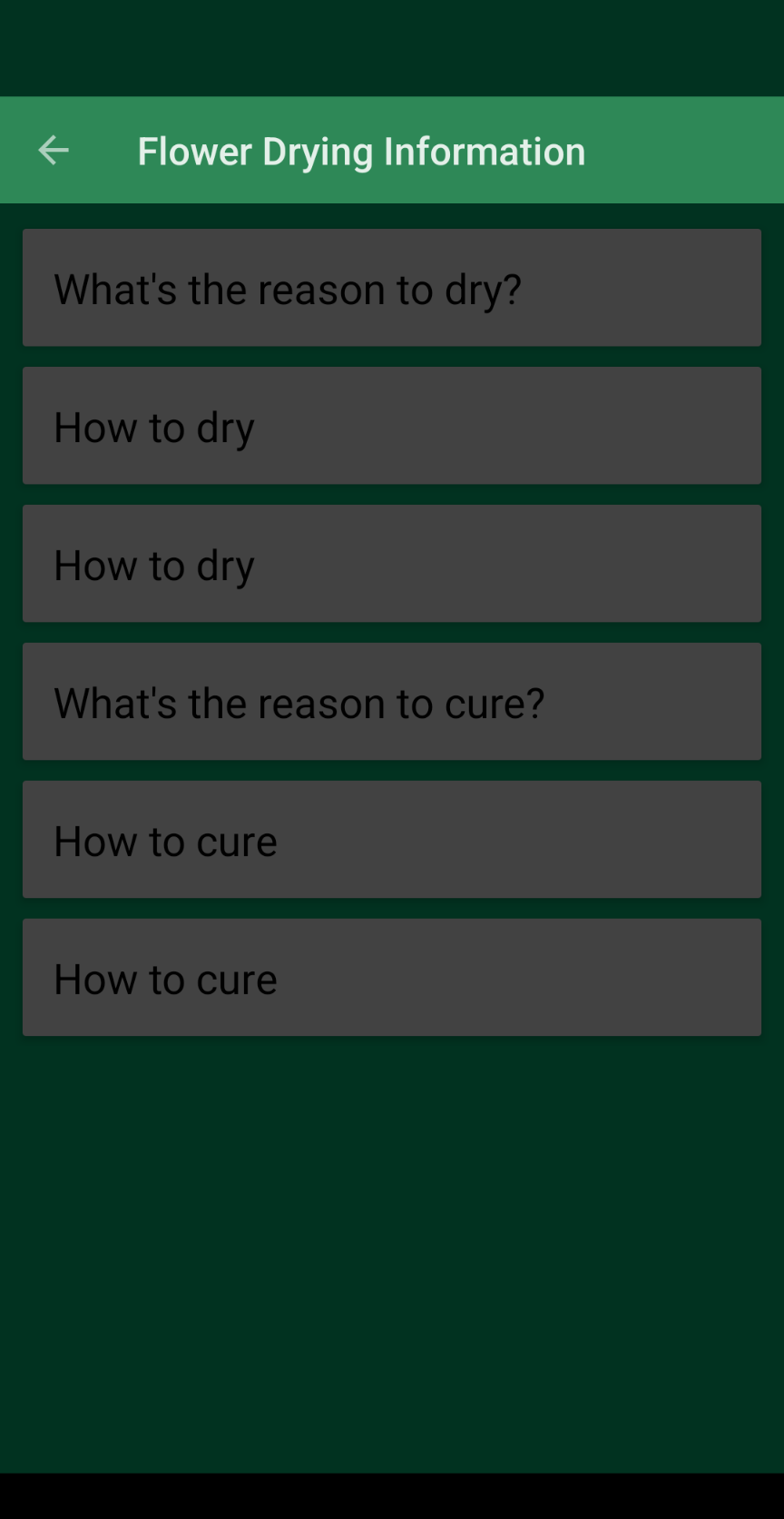The image size is (784, 1519).
Task: Open "How to dry" just above the cure-reason row
Action: (391, 564)
